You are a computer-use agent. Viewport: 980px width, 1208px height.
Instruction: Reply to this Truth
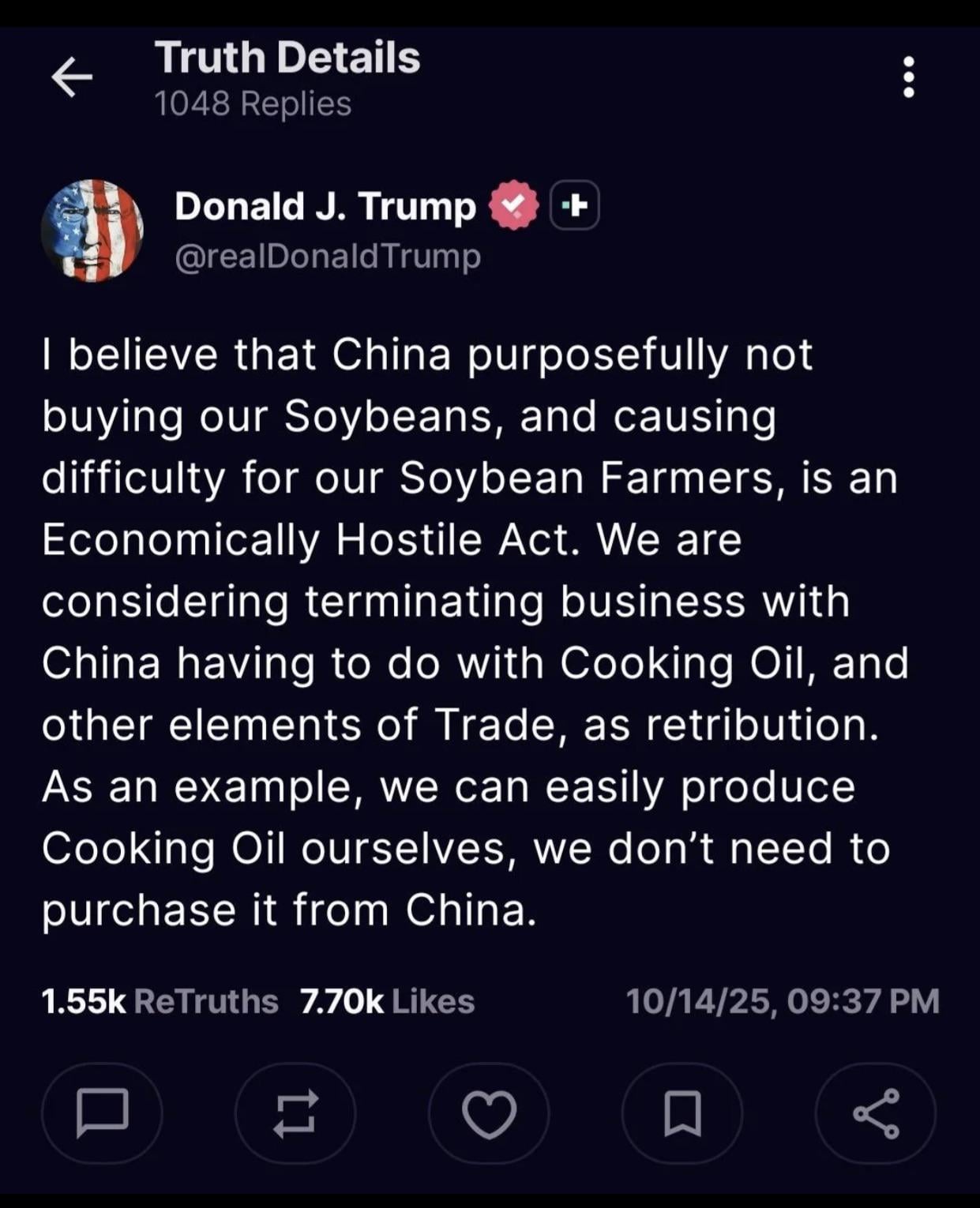tap(102, 1112)
